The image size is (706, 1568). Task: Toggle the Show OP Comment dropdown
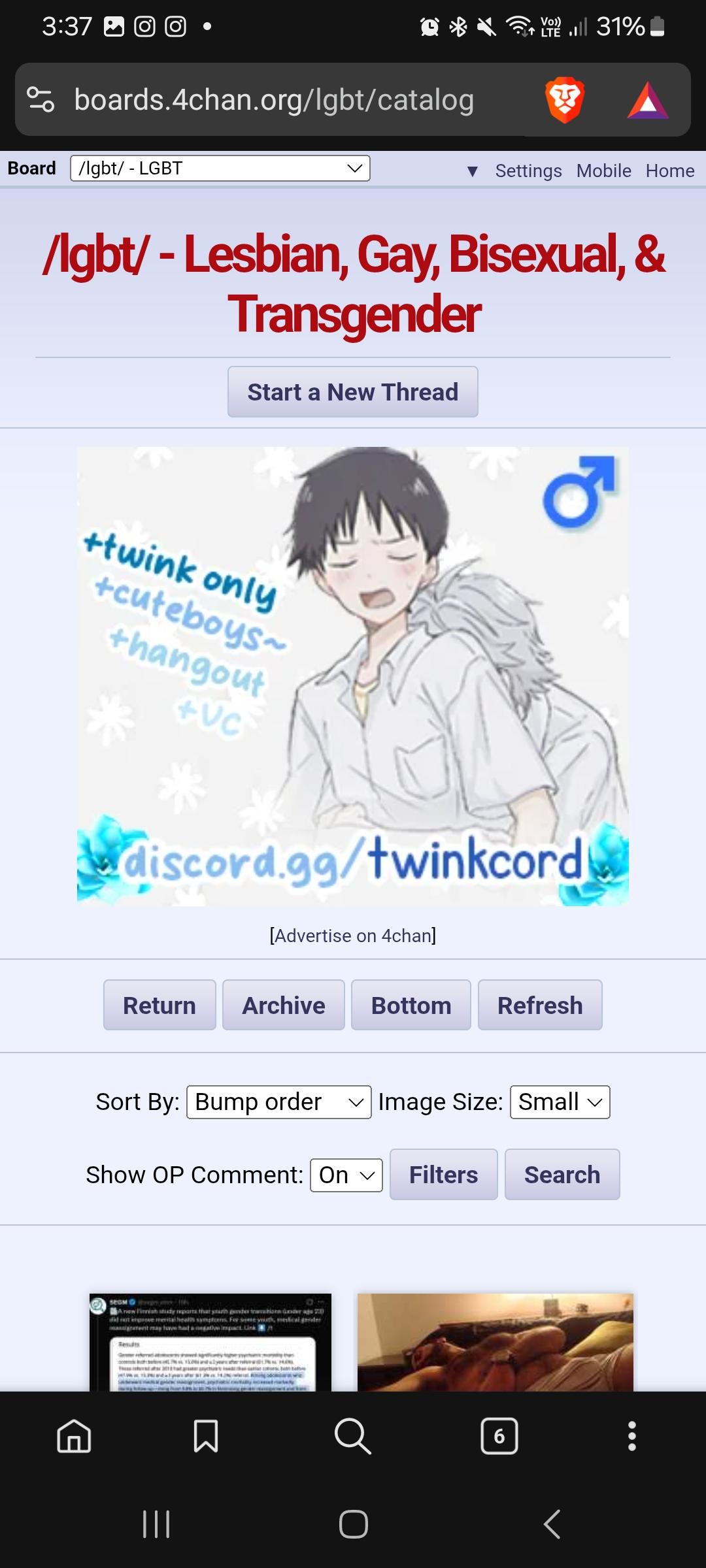[346, 1175]
